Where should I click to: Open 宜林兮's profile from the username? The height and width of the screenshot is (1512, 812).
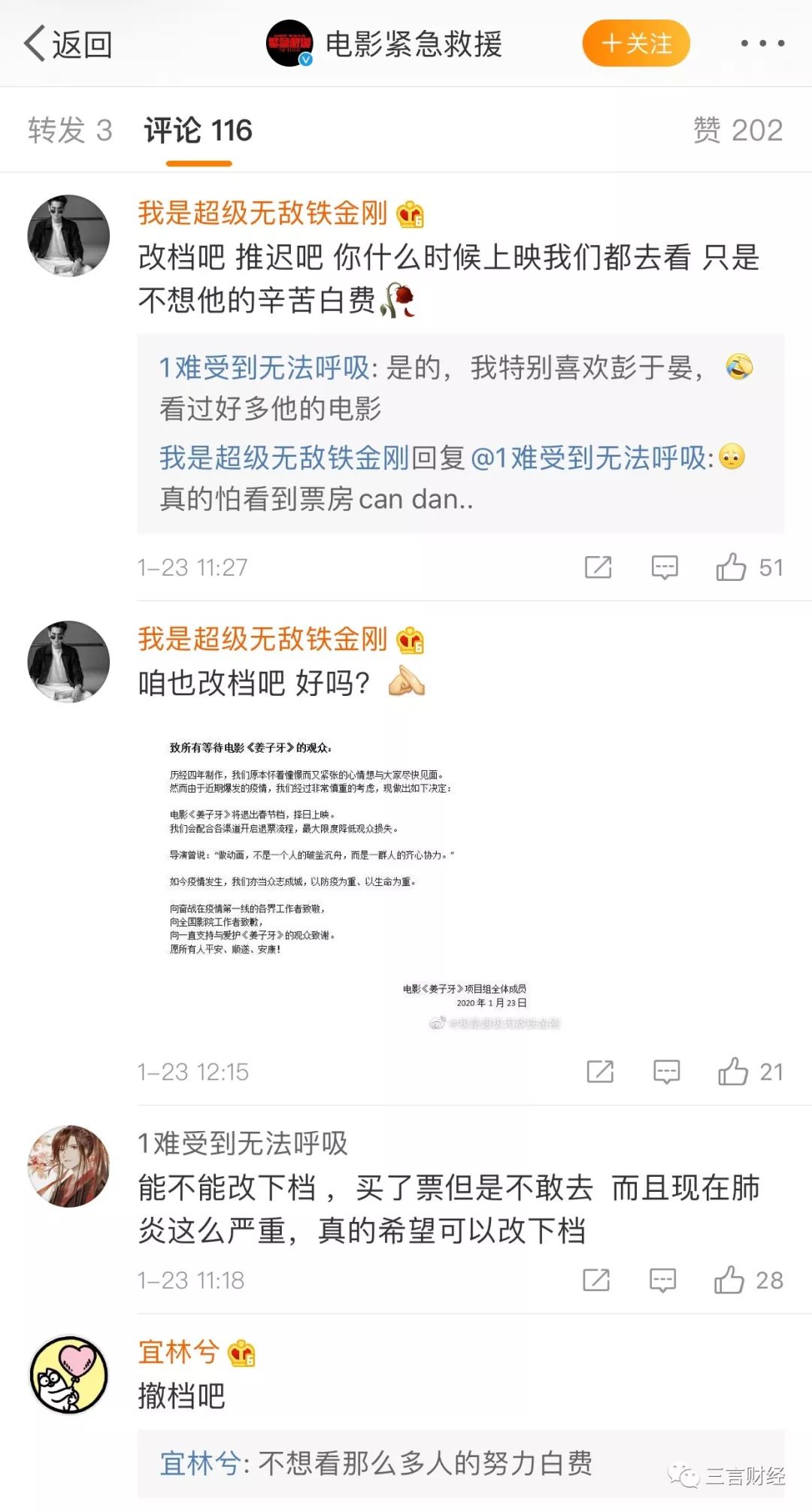click(179, 1353)
